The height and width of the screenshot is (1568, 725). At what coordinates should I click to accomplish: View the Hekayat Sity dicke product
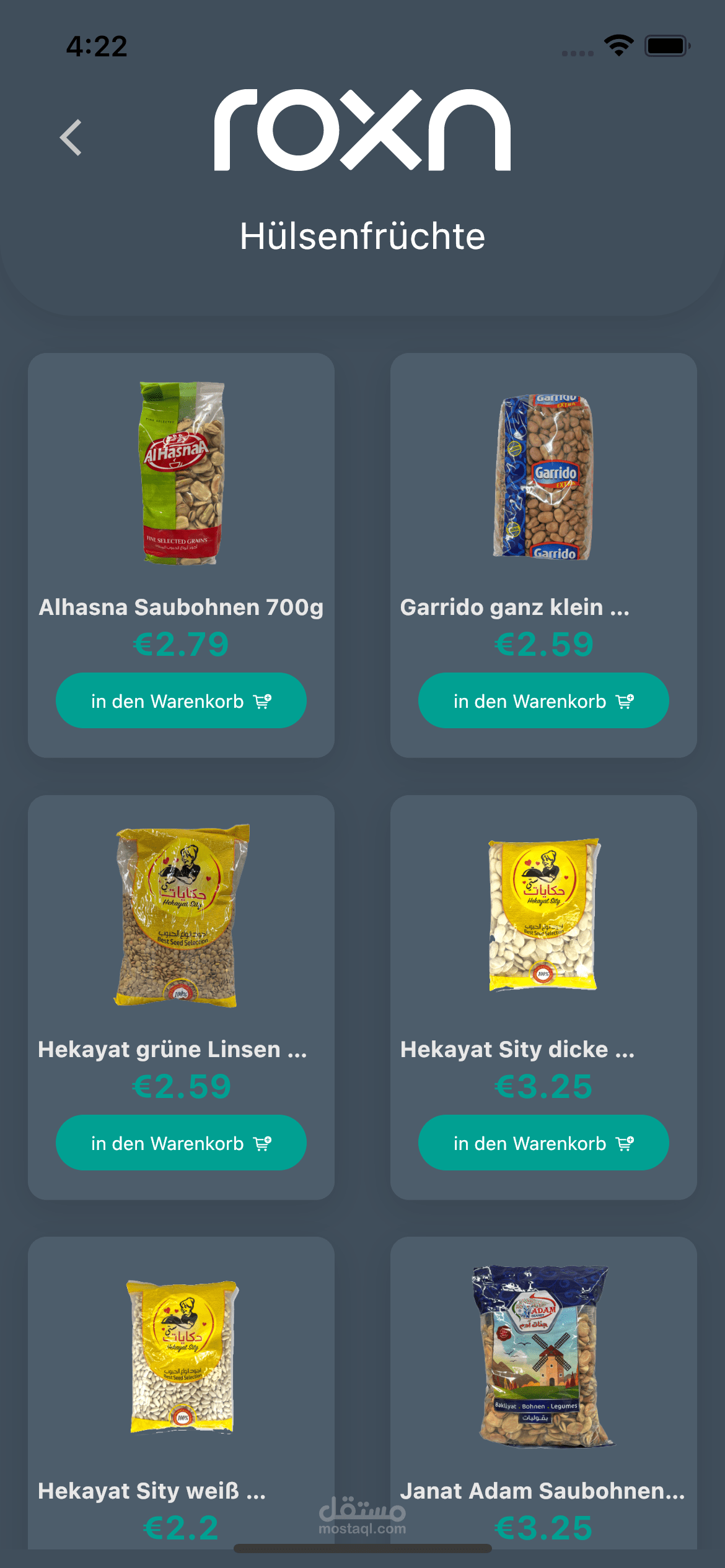click(x=543, y=916)
